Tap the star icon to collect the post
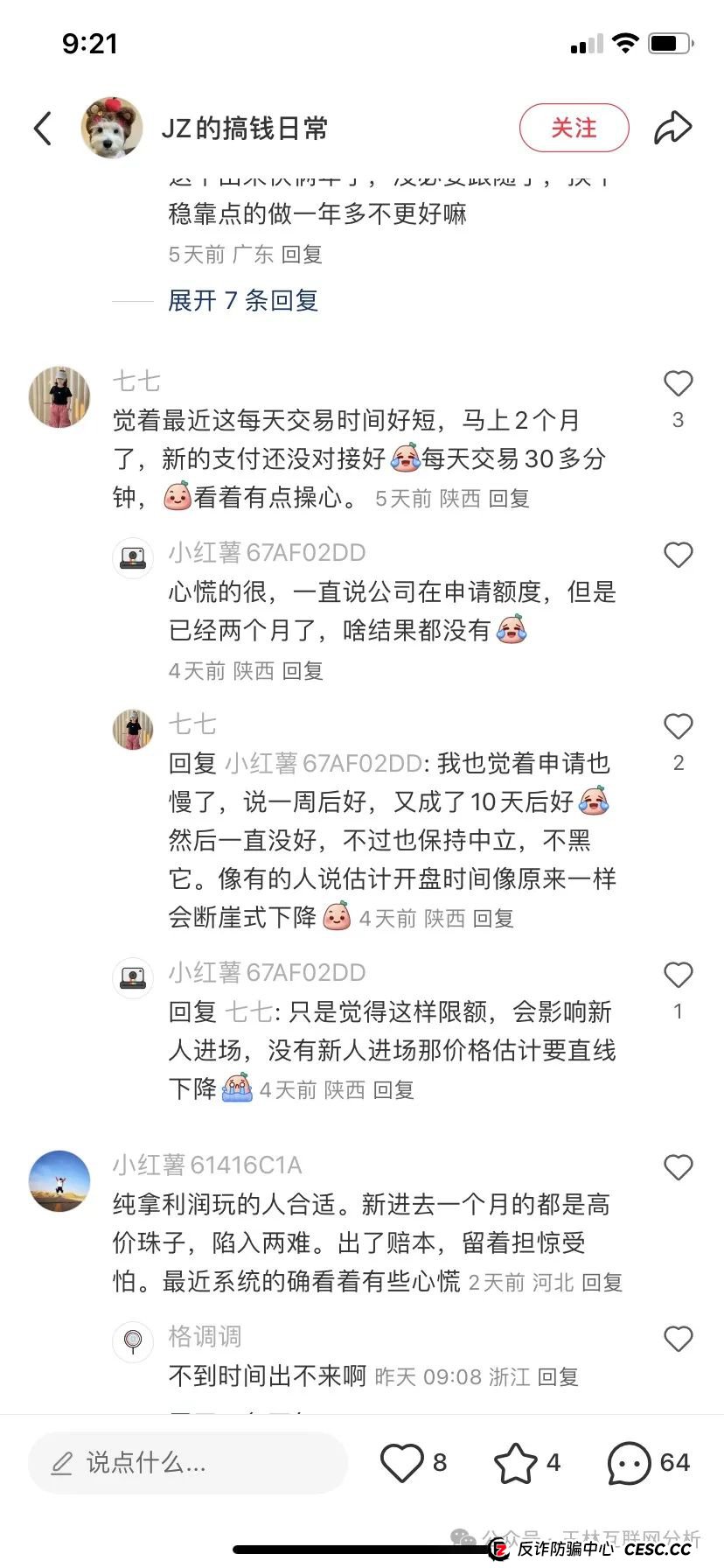724x1568 pixels. (515, 1461)
